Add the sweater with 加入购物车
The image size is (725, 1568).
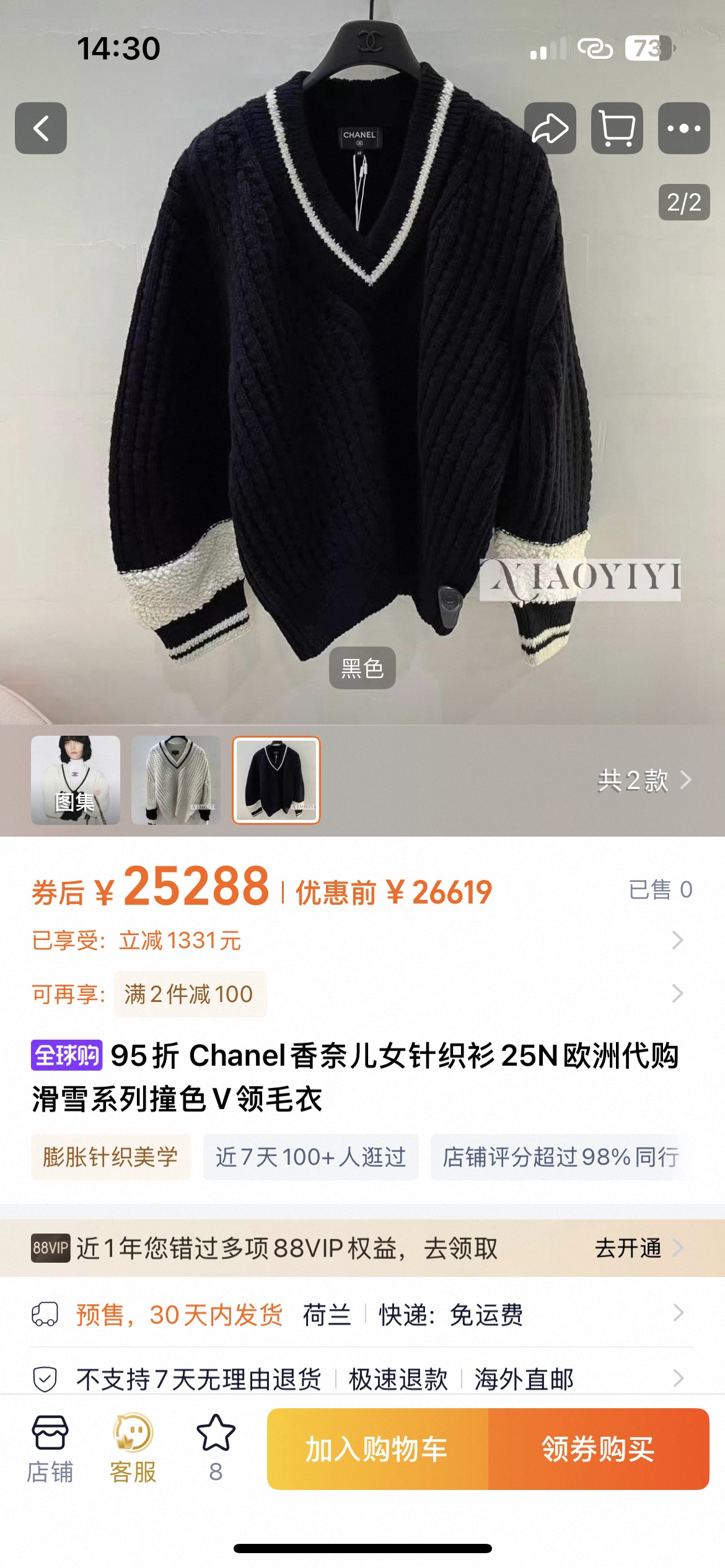coord(377,1449)
